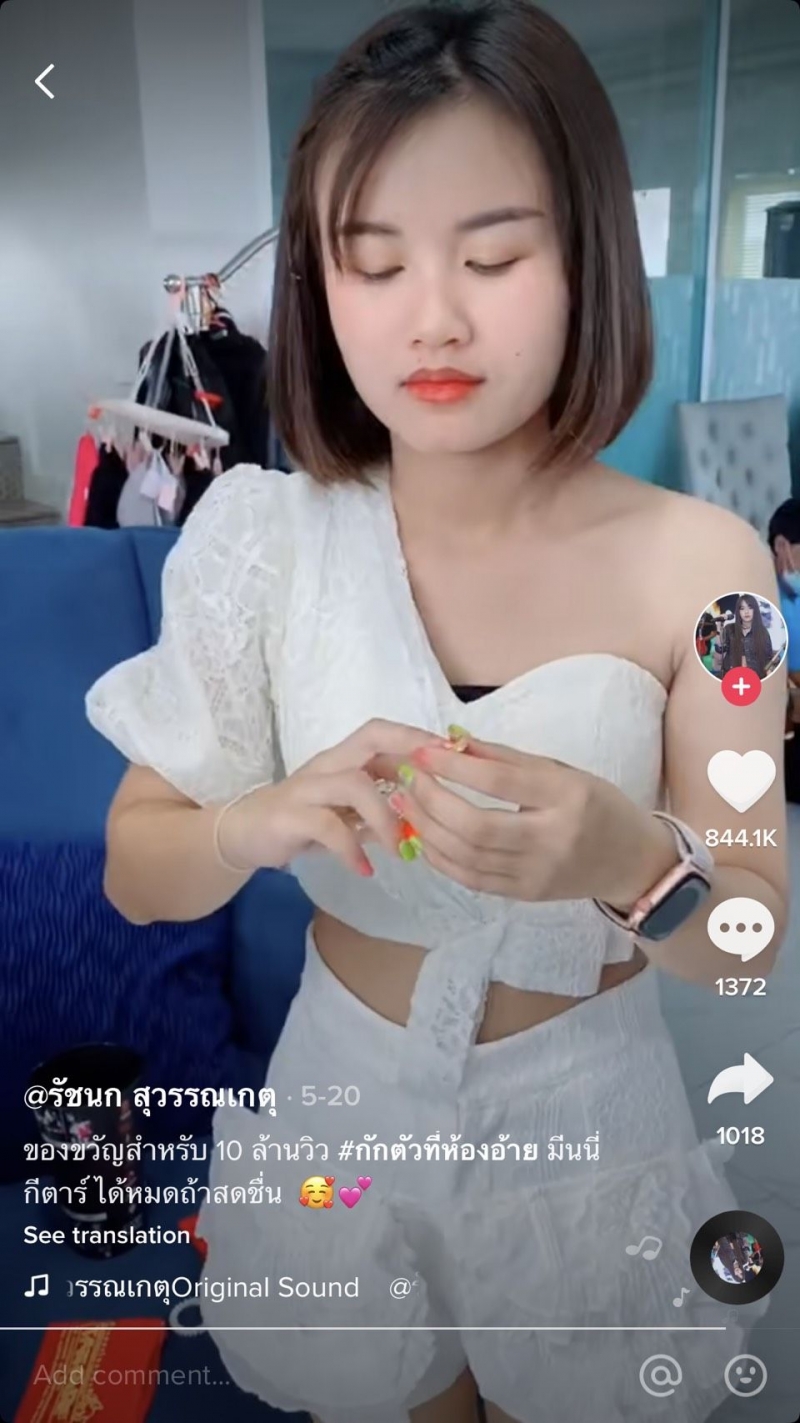Go back with the top-left arrow
The height and width of the screenshot is (1423, 800).
click(x=45, y=81)
